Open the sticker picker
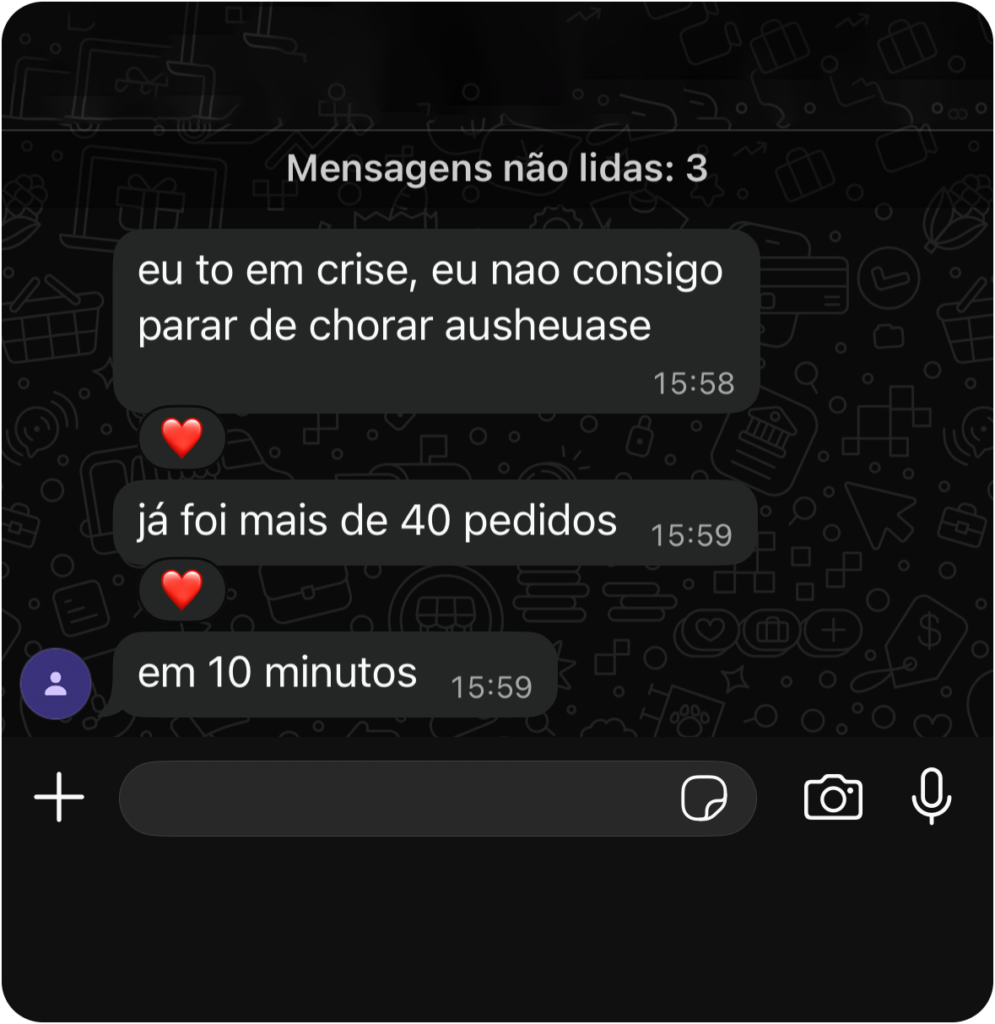 pos(703,798)
